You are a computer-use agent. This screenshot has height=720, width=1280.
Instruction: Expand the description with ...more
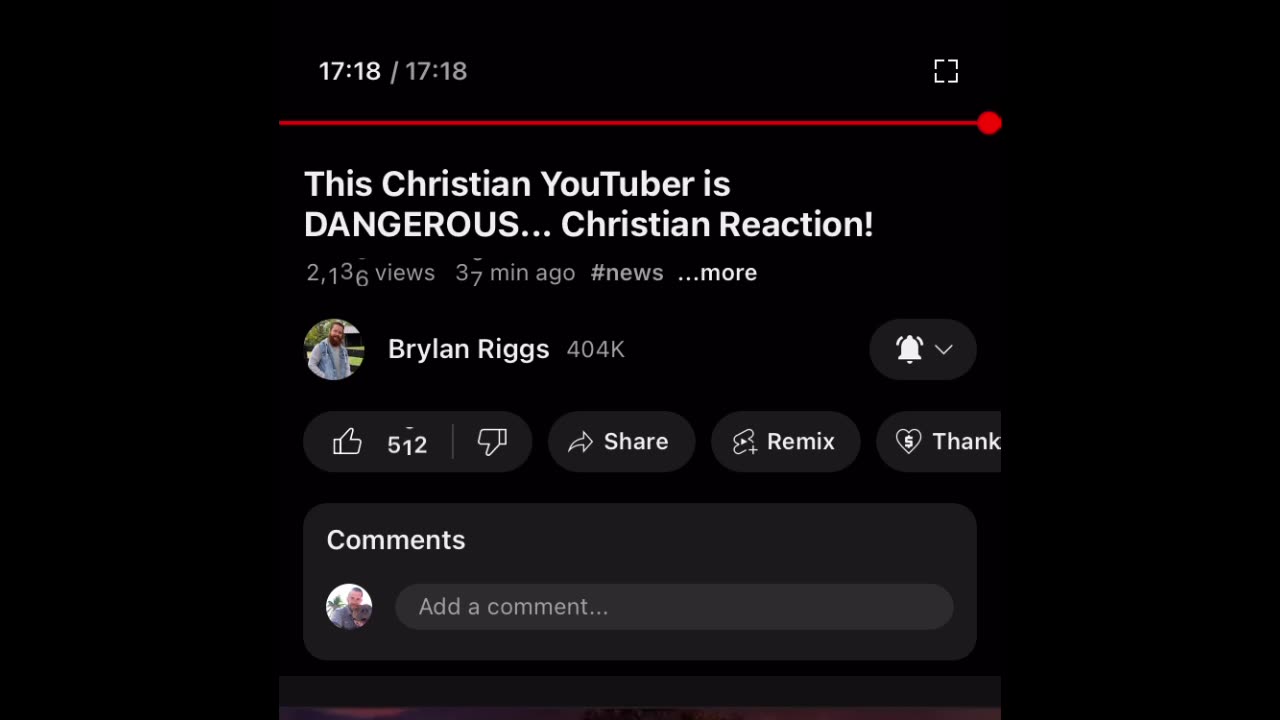(717, 273)
